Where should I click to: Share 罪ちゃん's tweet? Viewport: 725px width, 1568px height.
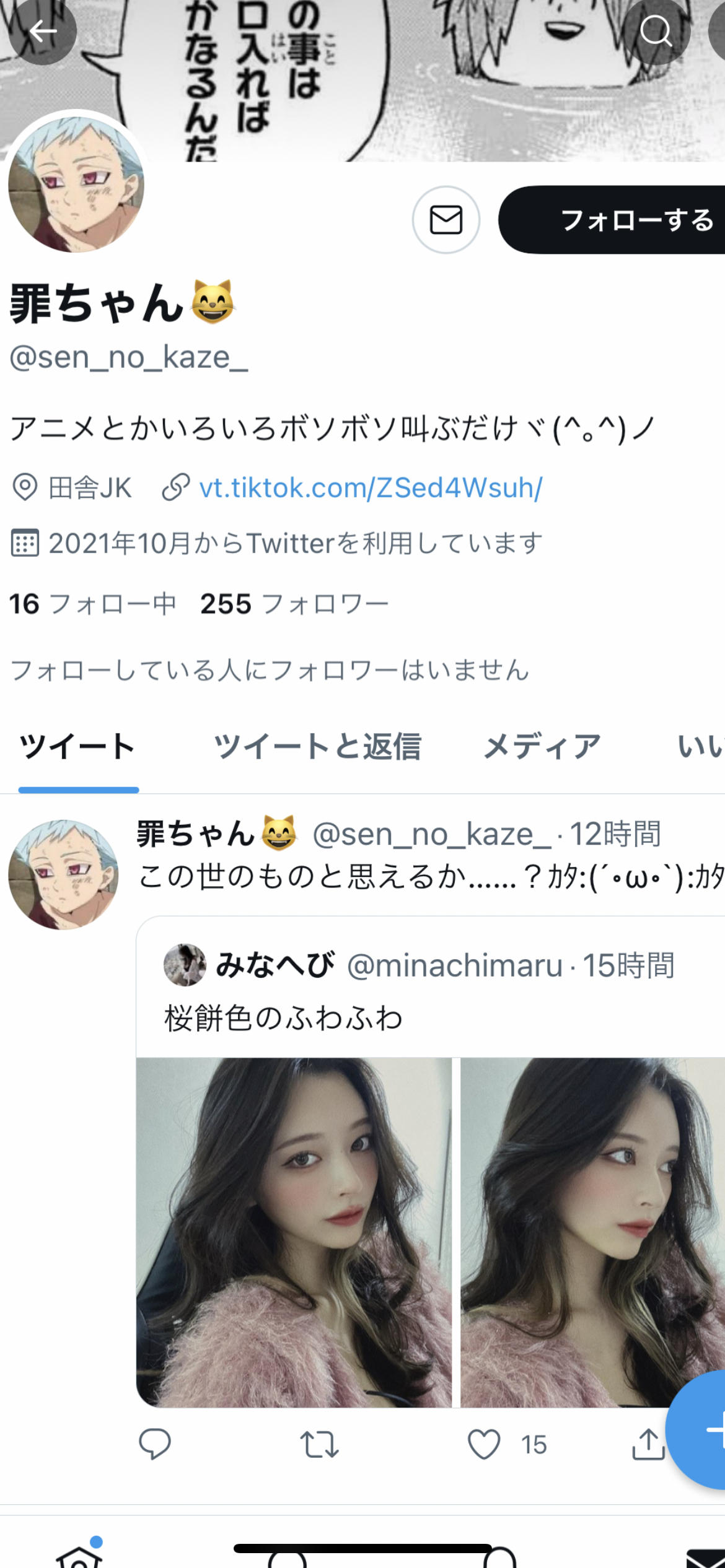click(x=648, y=1444)
